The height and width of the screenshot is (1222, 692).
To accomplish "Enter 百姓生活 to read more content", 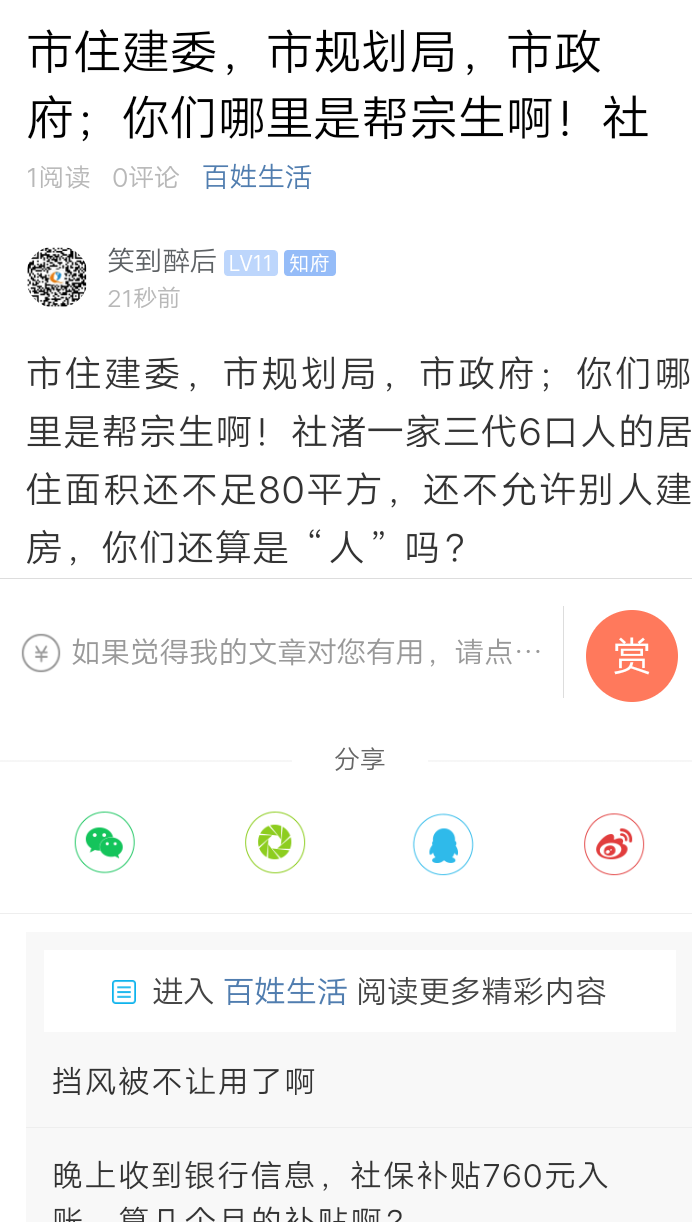I will (x=359, y=991).
